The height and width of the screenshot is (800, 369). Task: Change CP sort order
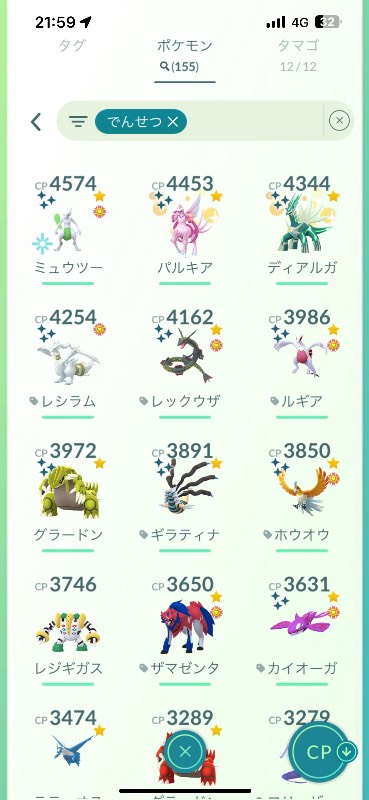[x=324, y=752]
